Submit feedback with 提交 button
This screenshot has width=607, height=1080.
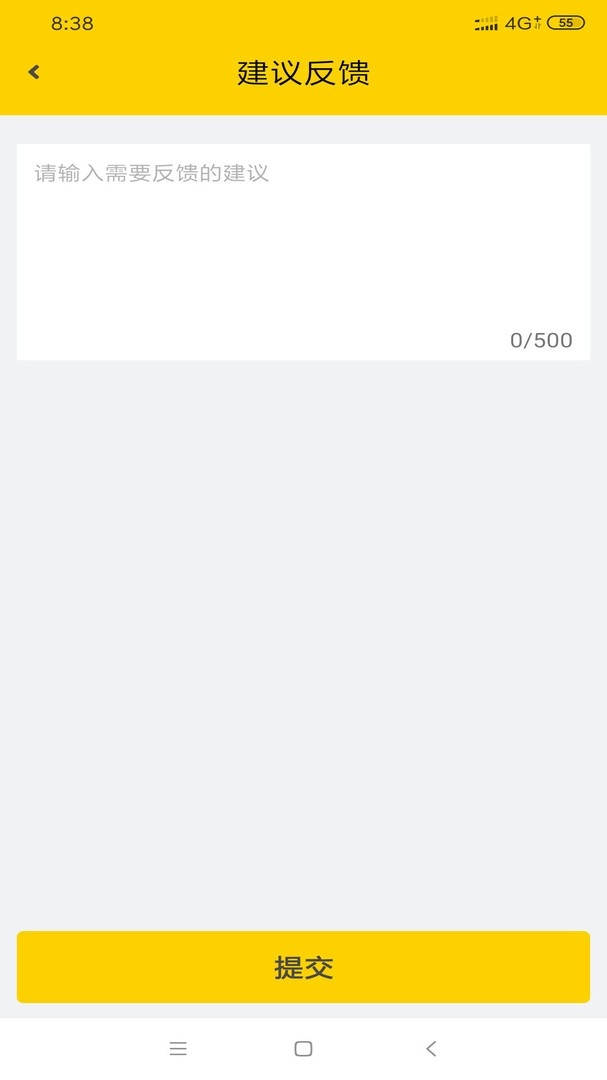[x=303, y=967]
